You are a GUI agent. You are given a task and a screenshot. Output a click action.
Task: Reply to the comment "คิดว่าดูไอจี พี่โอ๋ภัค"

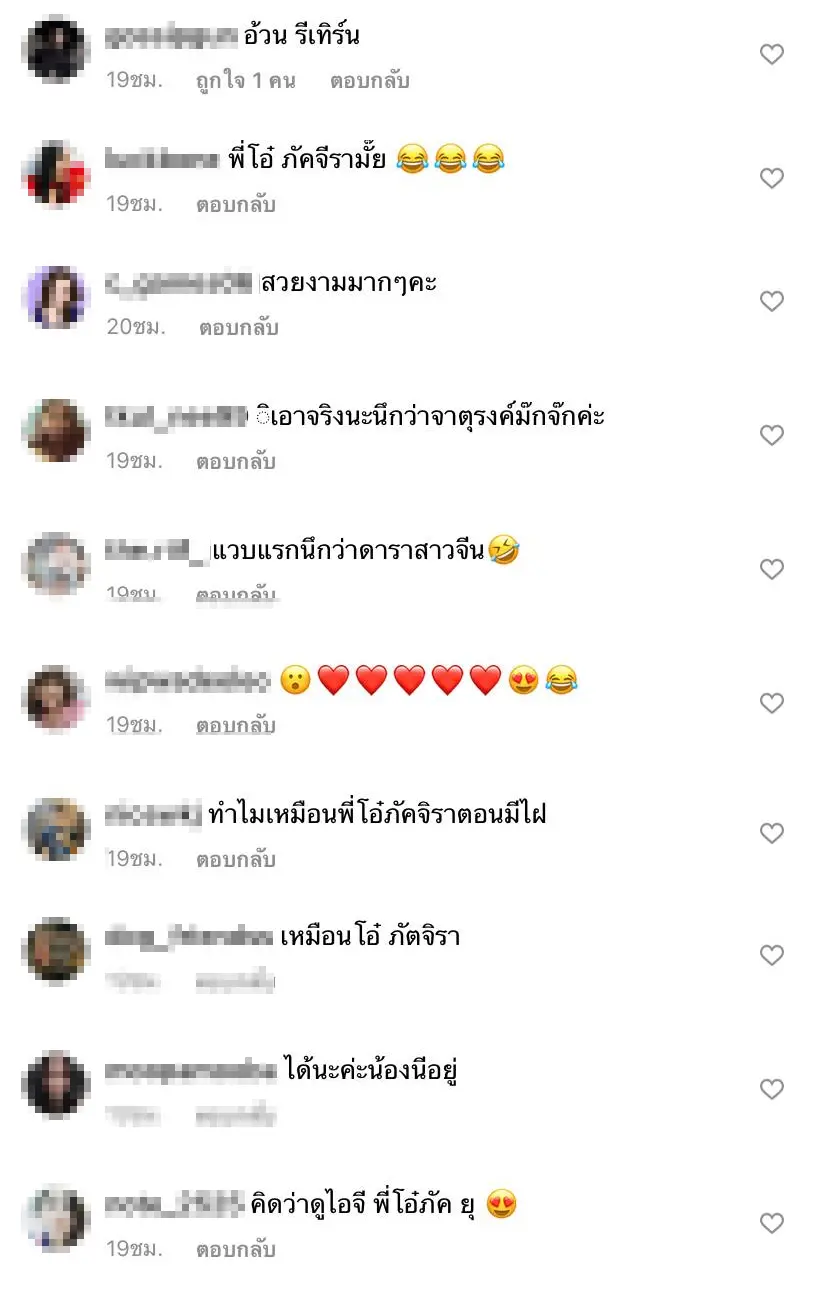(x=235, y=1249)
